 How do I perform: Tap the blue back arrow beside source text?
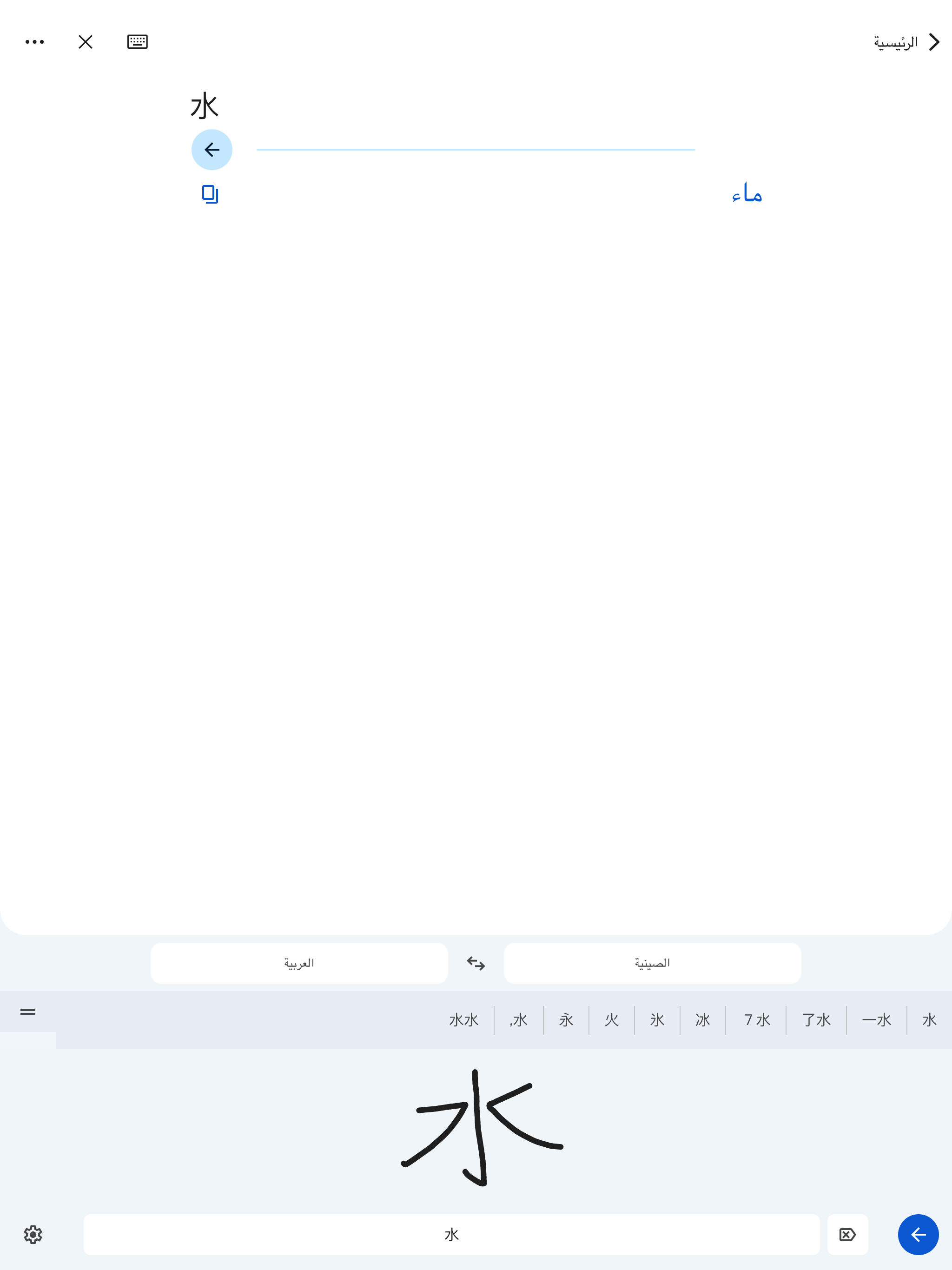212,149
